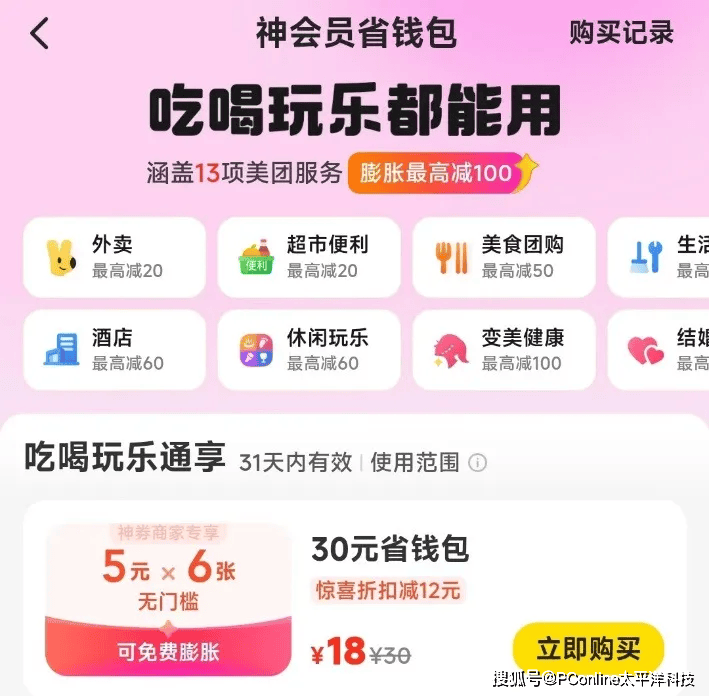
Task: Tap 立即购买 to buy the 30元省钱包
Action: [588, 648]
